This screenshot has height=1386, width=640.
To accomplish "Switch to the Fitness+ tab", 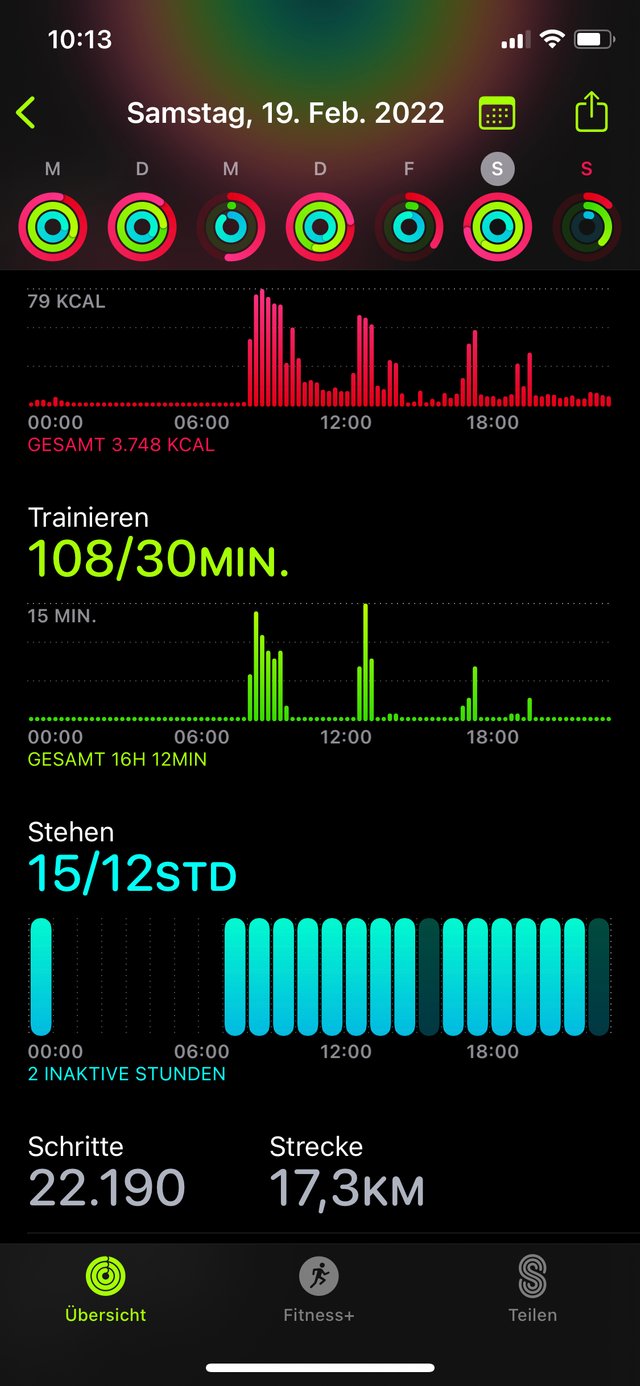I will 319,1291.
